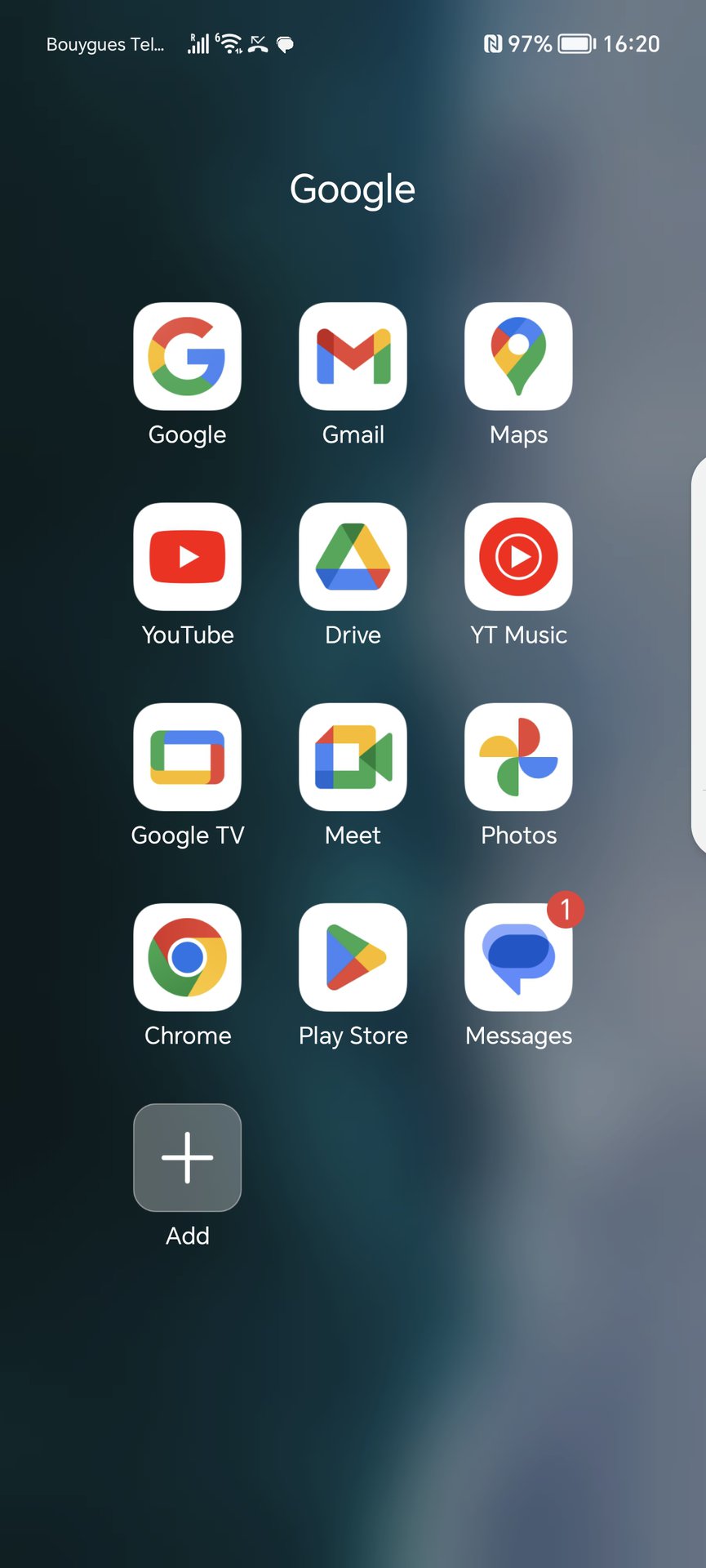Open Google TV
Screen dimensions: 706x1568
click(187, 757)
